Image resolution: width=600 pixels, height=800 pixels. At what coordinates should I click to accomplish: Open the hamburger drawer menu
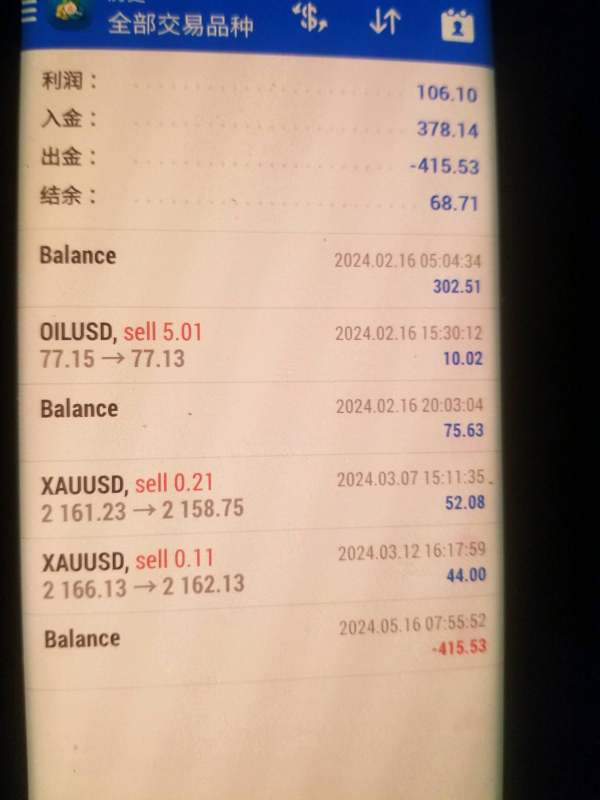pos(29,9)
